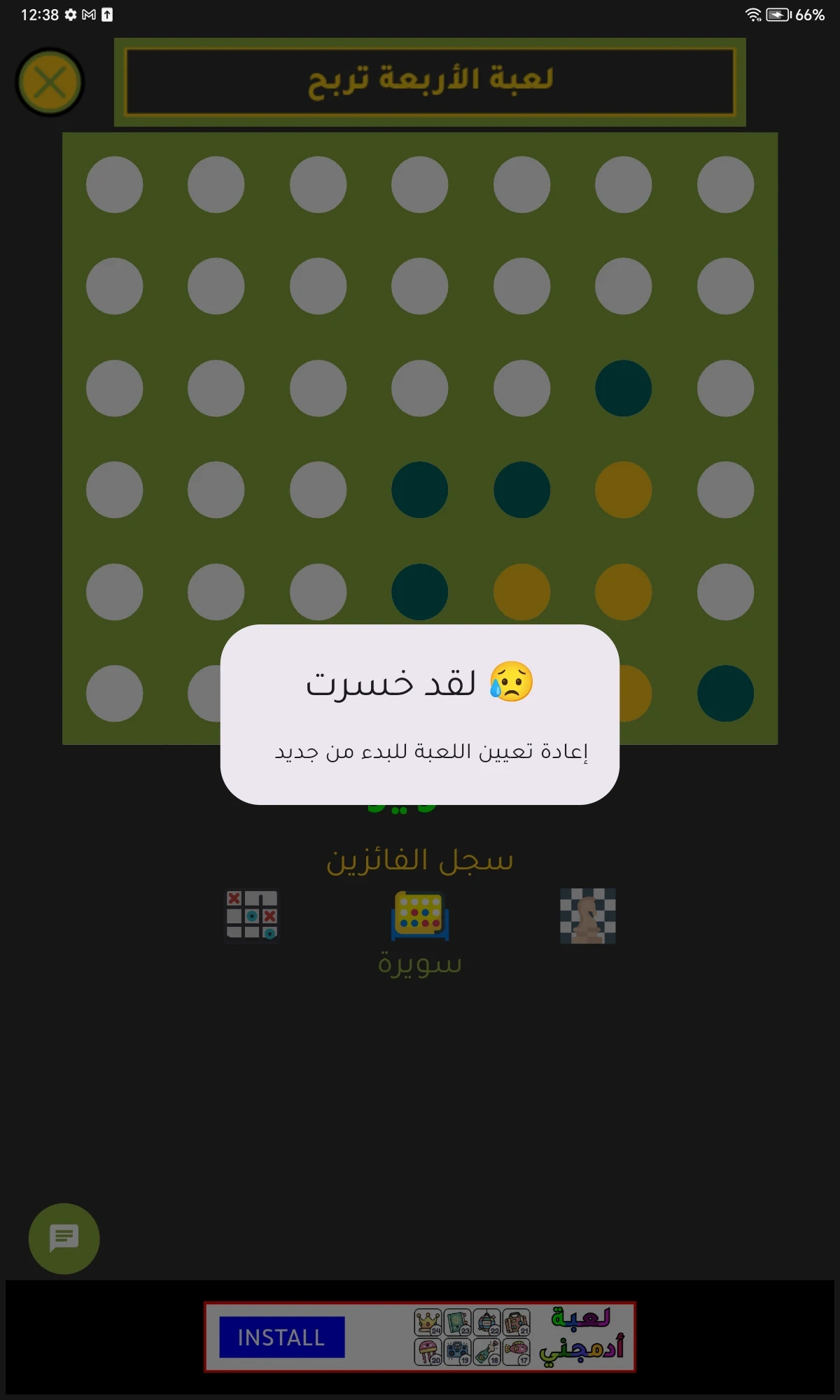Open the tic-tac-toe game icon

point(252,916)
